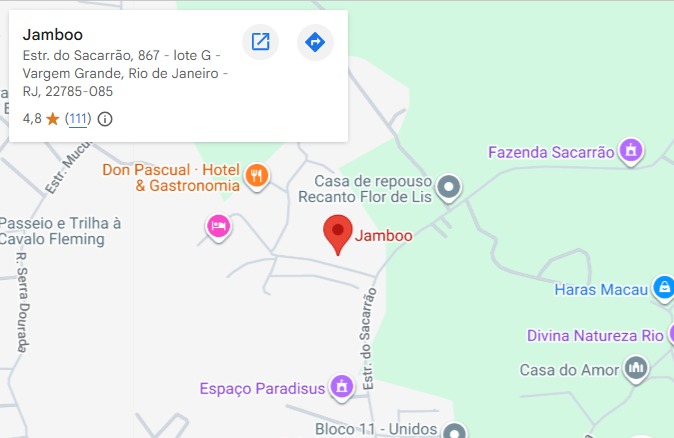
Task: View Fazenda Sacarrão on the map
Action: pos(630,152)
